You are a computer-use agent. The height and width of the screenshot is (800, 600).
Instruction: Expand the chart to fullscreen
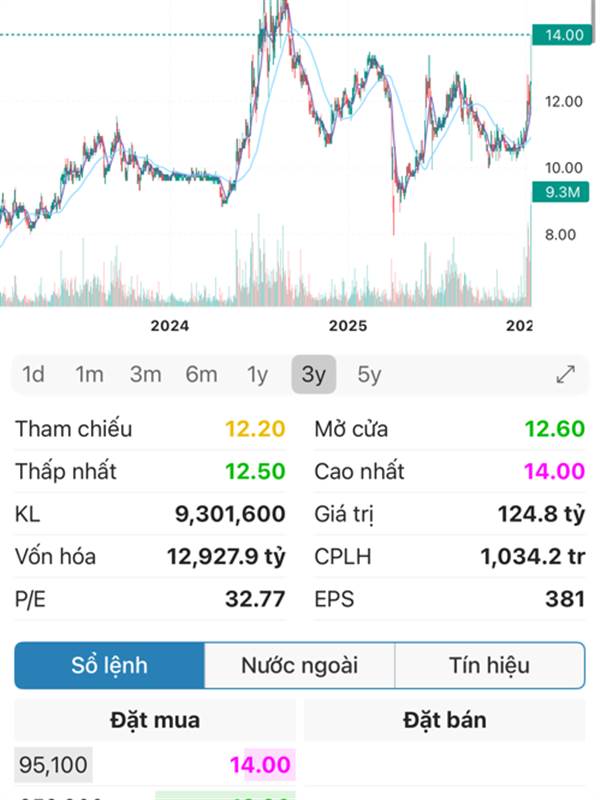[566, 375]
